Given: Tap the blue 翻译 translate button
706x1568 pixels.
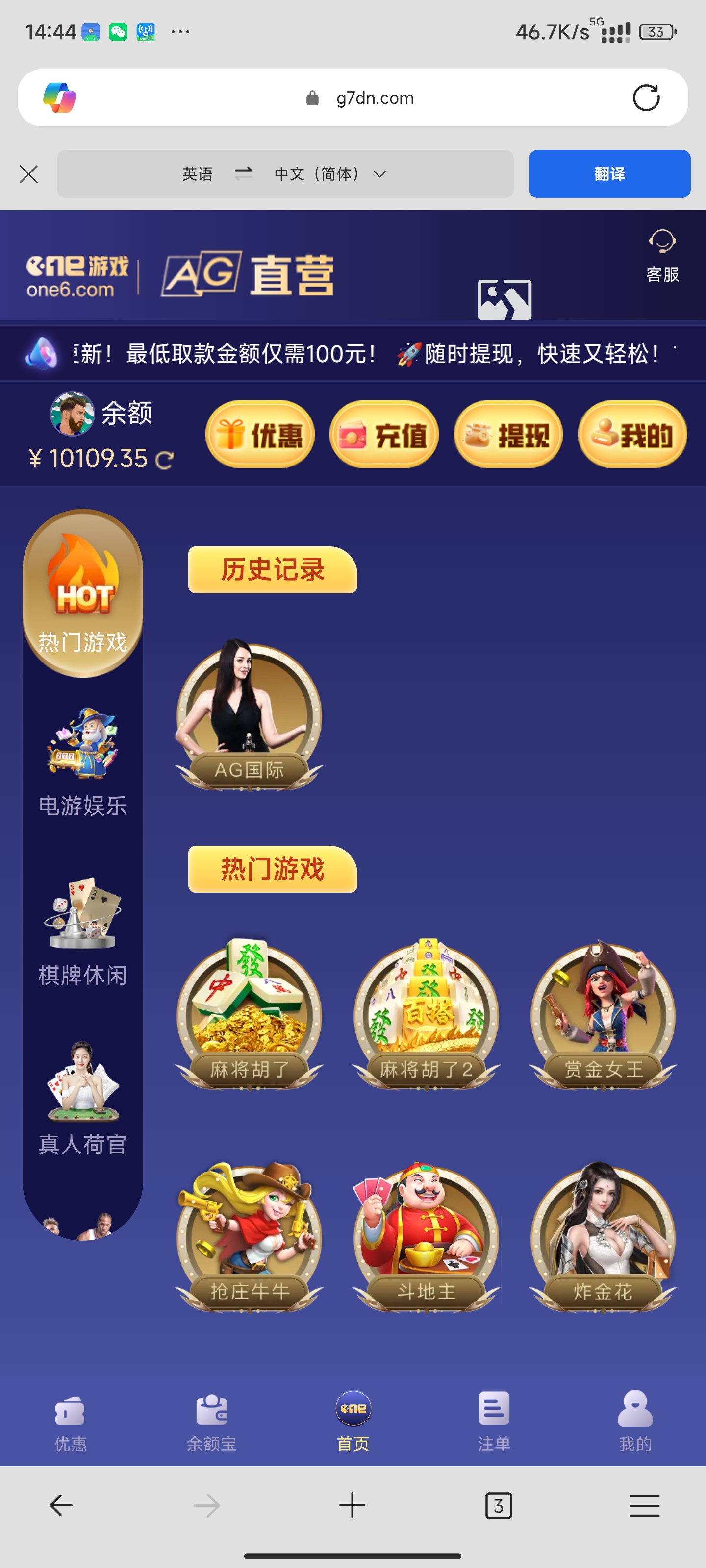Looking at the screenshot, I should pyautogui.click(x=609, y=174).
